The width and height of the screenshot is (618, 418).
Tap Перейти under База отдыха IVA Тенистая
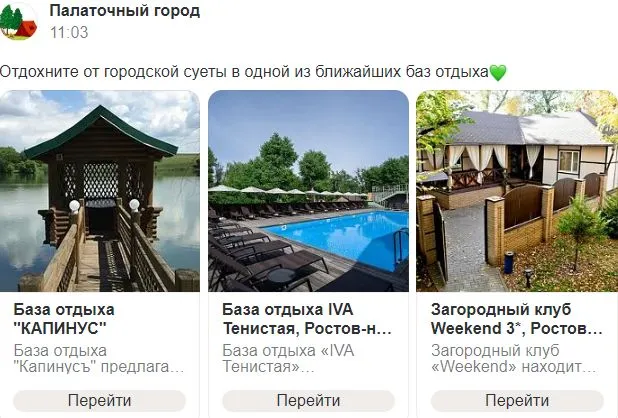(x=307, y=401)
